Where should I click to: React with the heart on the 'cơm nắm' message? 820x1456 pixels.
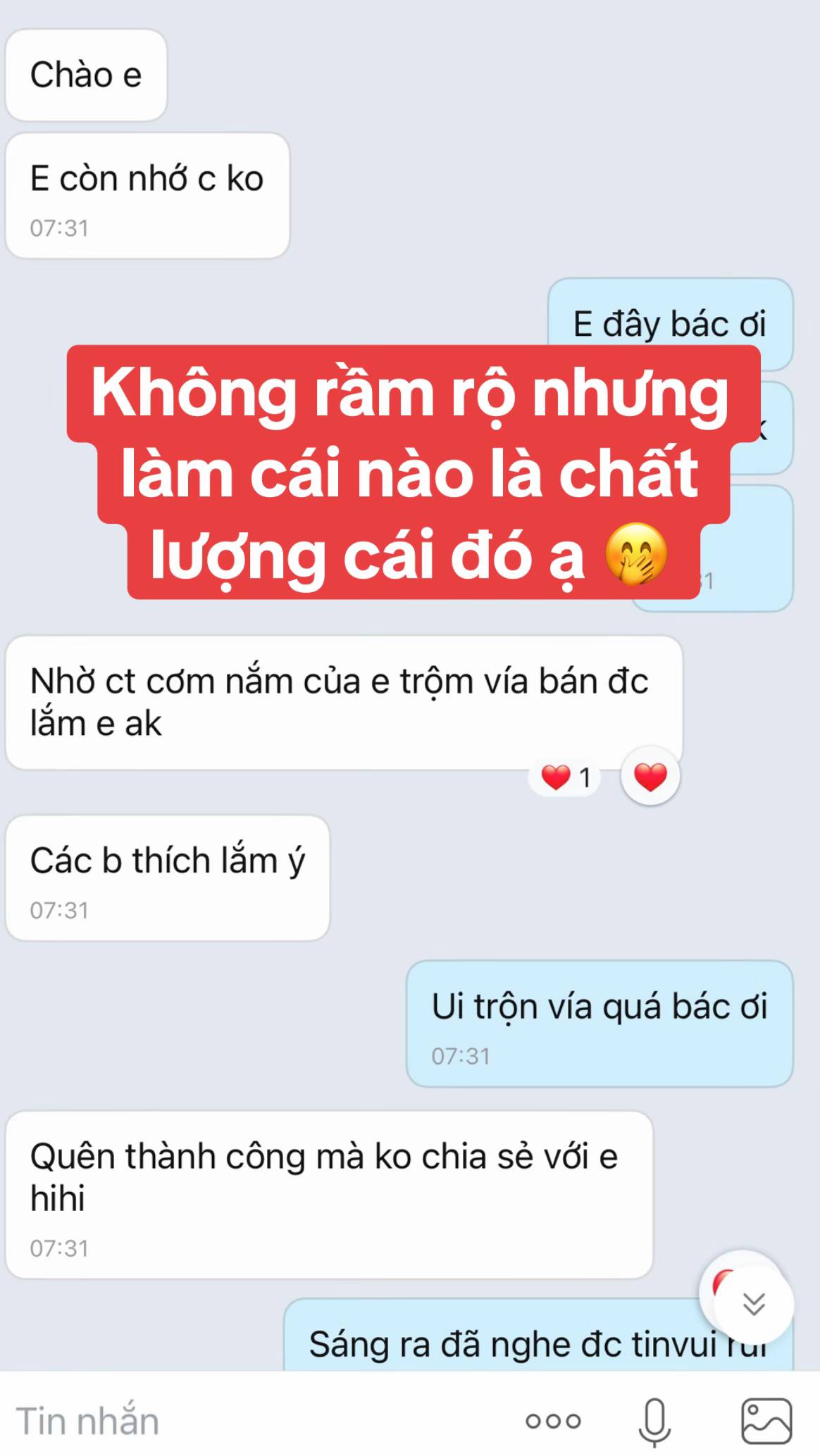650,777
